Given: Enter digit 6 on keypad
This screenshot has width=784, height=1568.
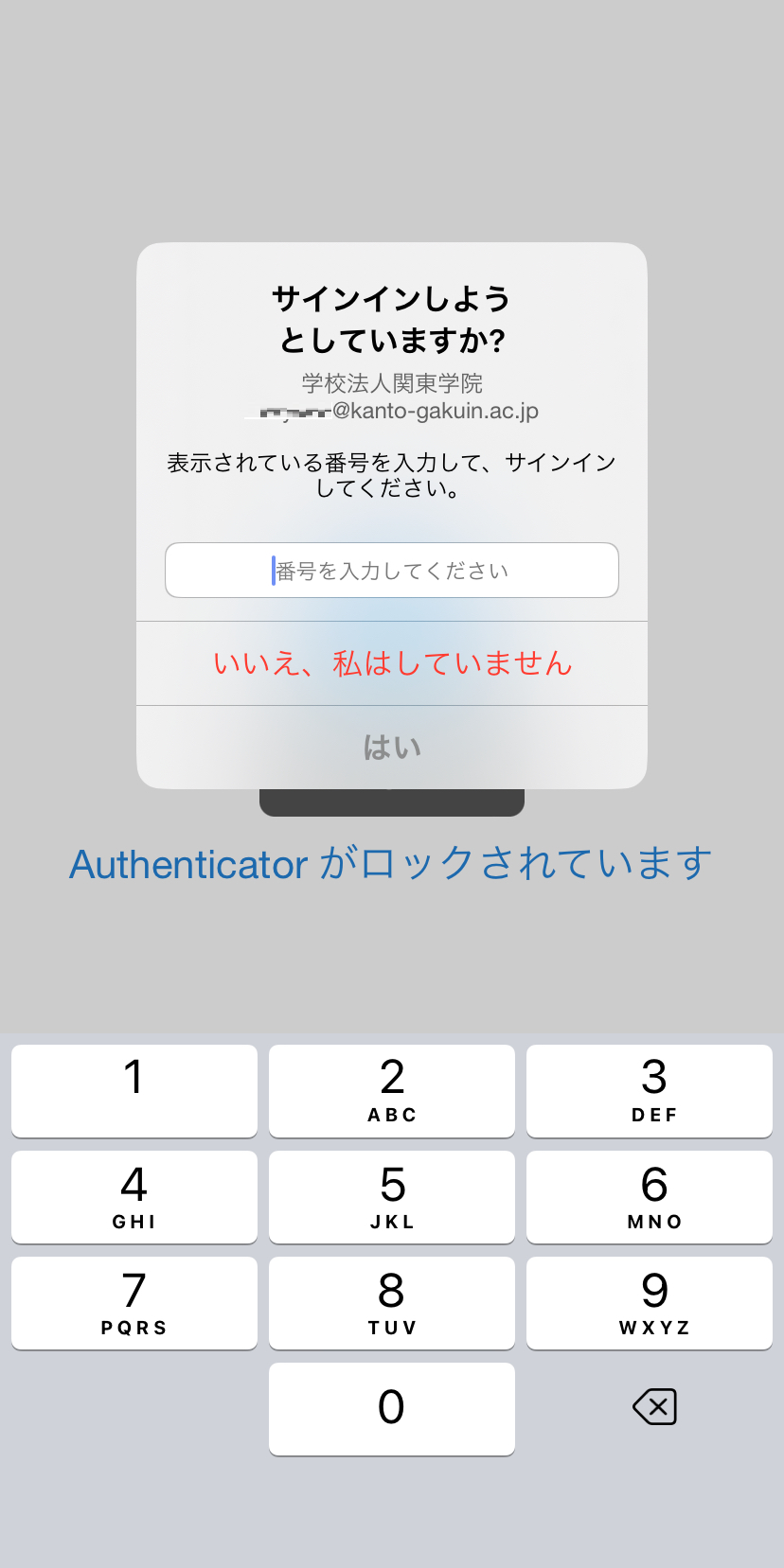Looking at the screenshot, I should coord(650,1196).
